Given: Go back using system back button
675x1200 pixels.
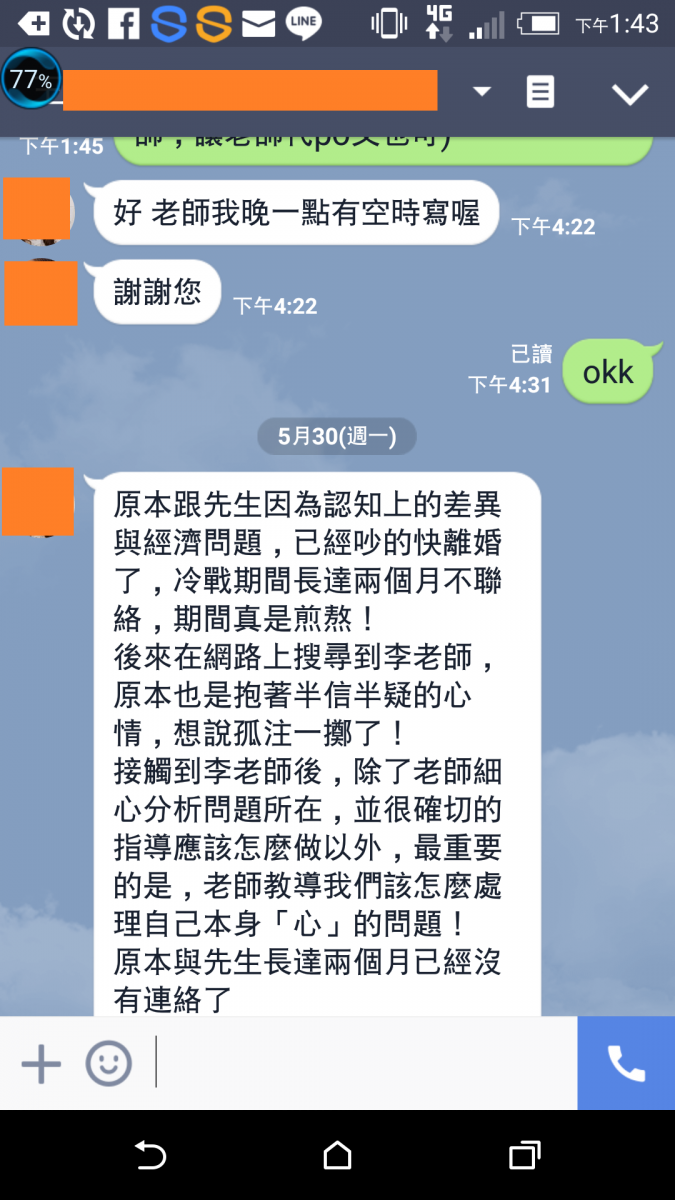Looking at the screenshot, I should click(x=151, y=1155).
